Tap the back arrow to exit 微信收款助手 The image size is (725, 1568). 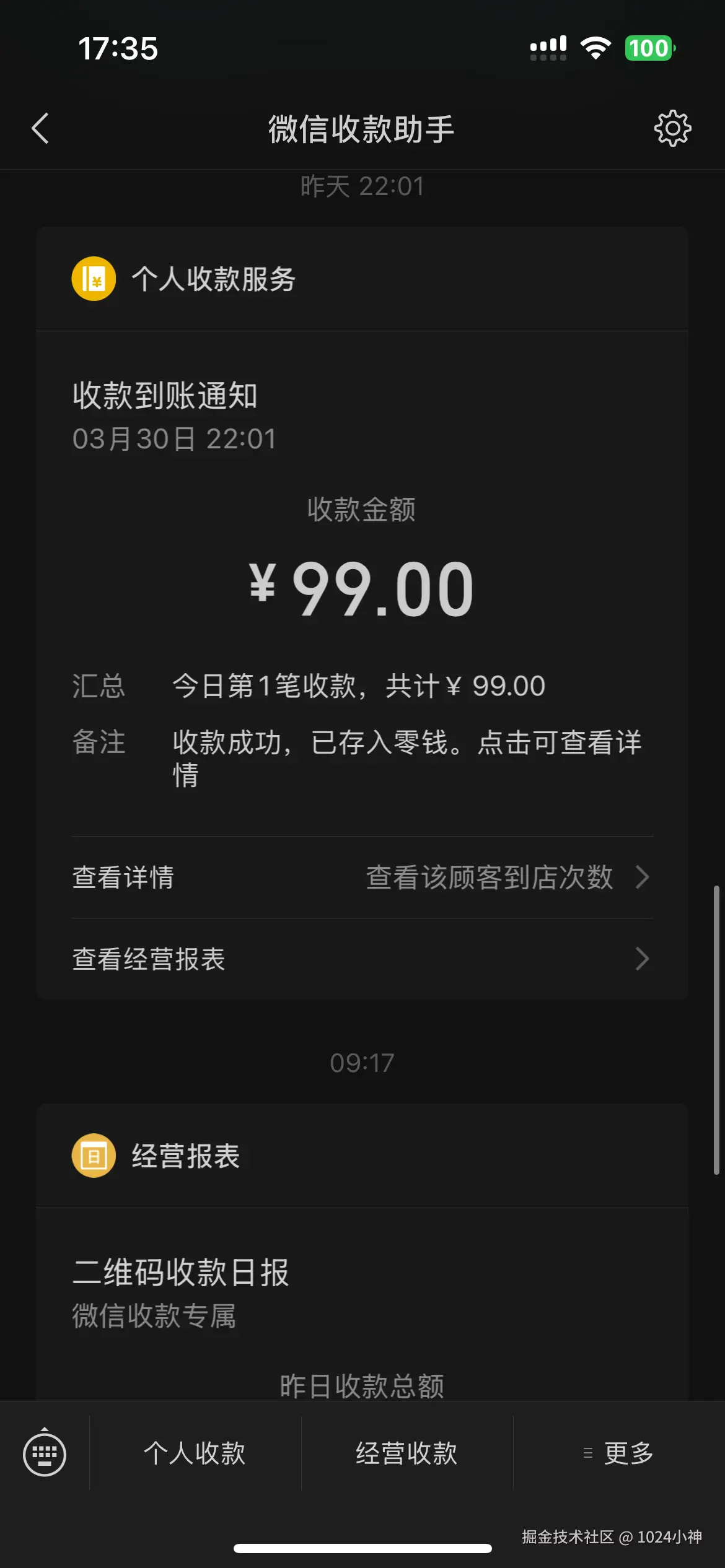(40, 129)
